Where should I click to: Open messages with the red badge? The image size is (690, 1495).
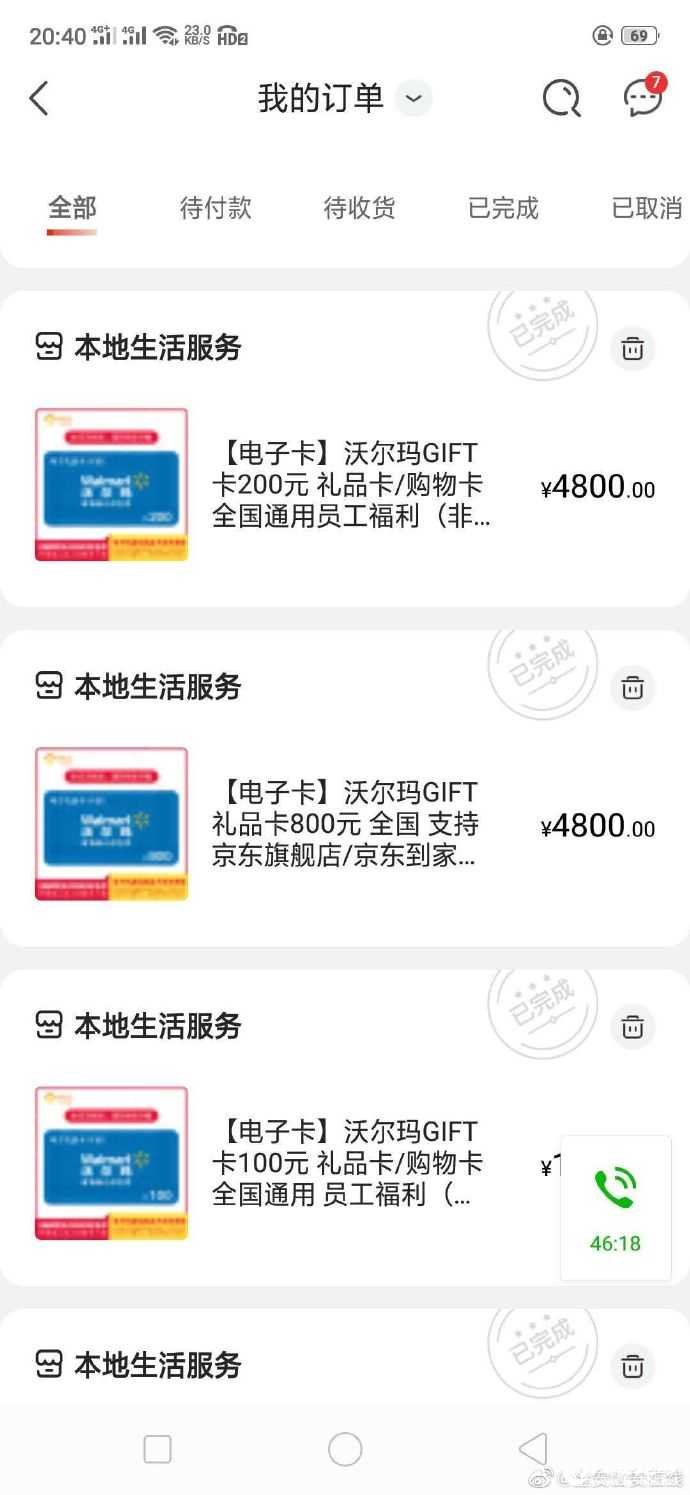642,97
